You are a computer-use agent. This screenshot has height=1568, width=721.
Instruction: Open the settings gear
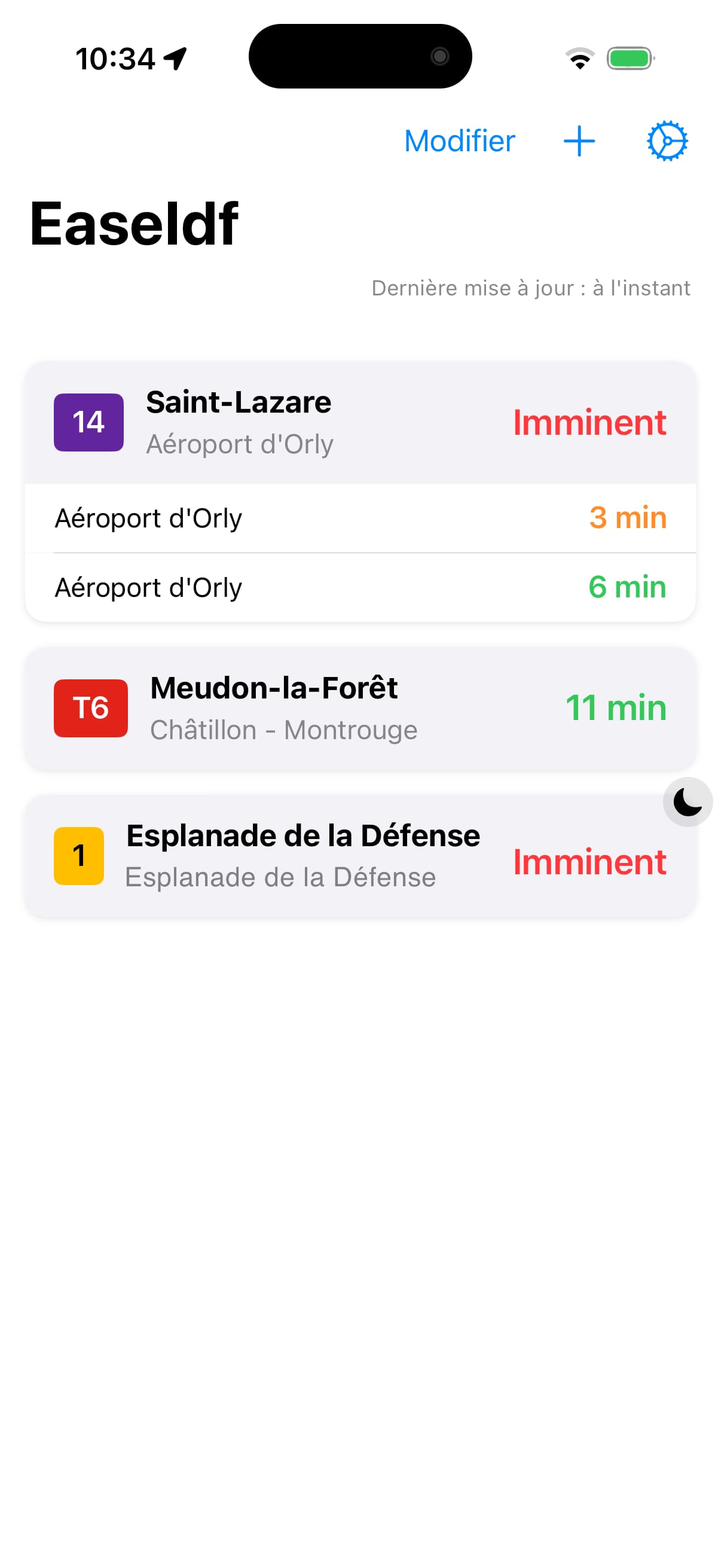(x=667, y=141)
